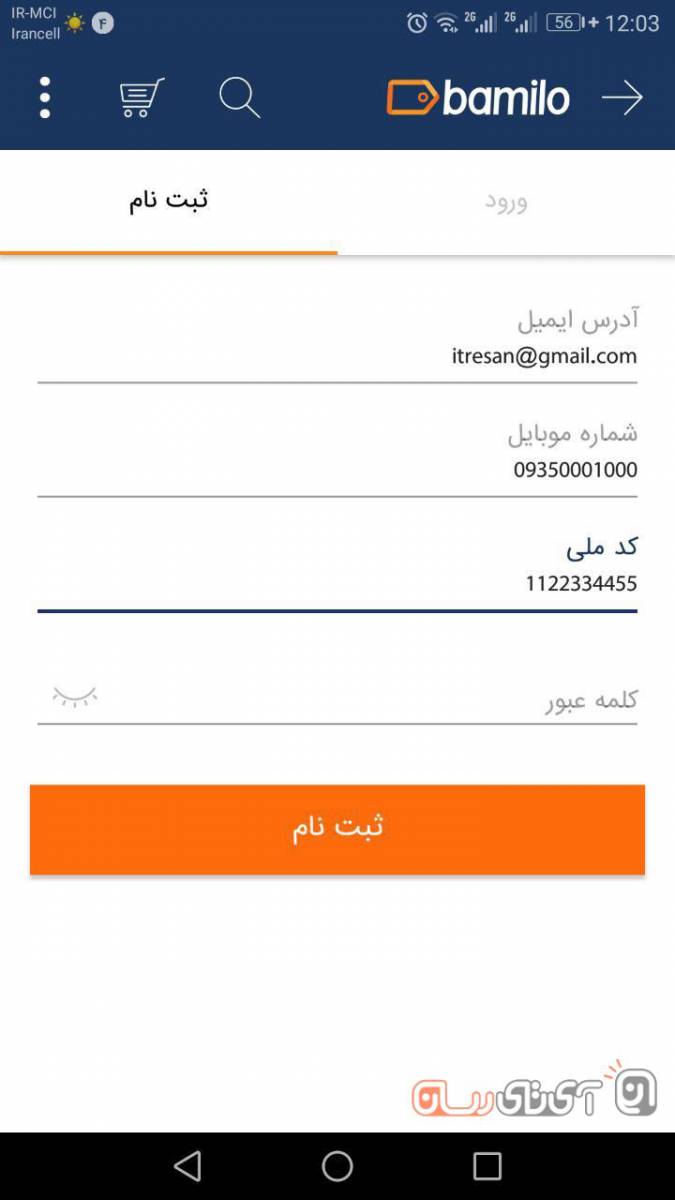Toggle password visibility eye icon
The height and width of the screenshot is (1200, 675).
tap(75, 697)
